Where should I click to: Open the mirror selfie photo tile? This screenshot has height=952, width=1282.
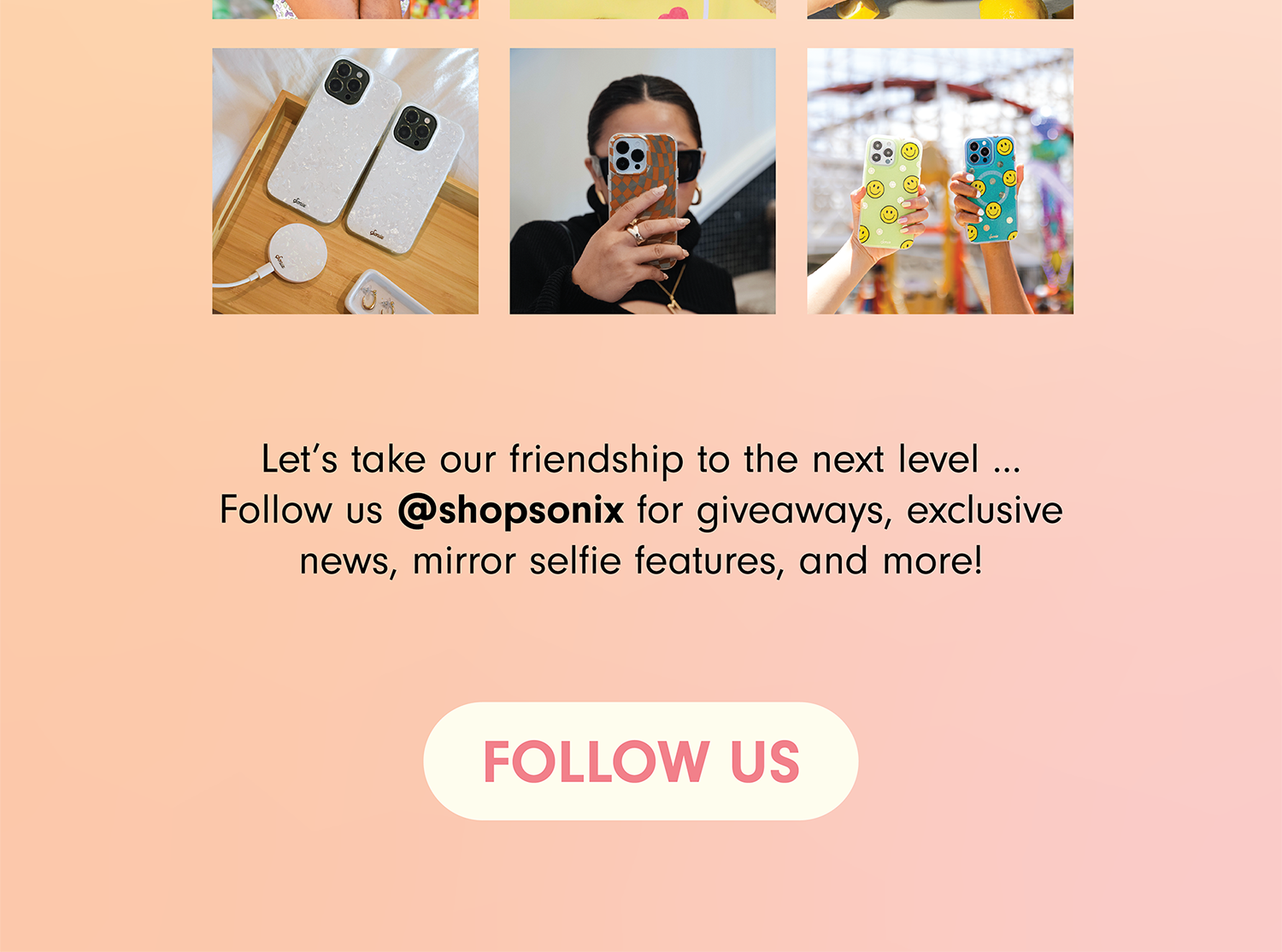tap(643, 181)
